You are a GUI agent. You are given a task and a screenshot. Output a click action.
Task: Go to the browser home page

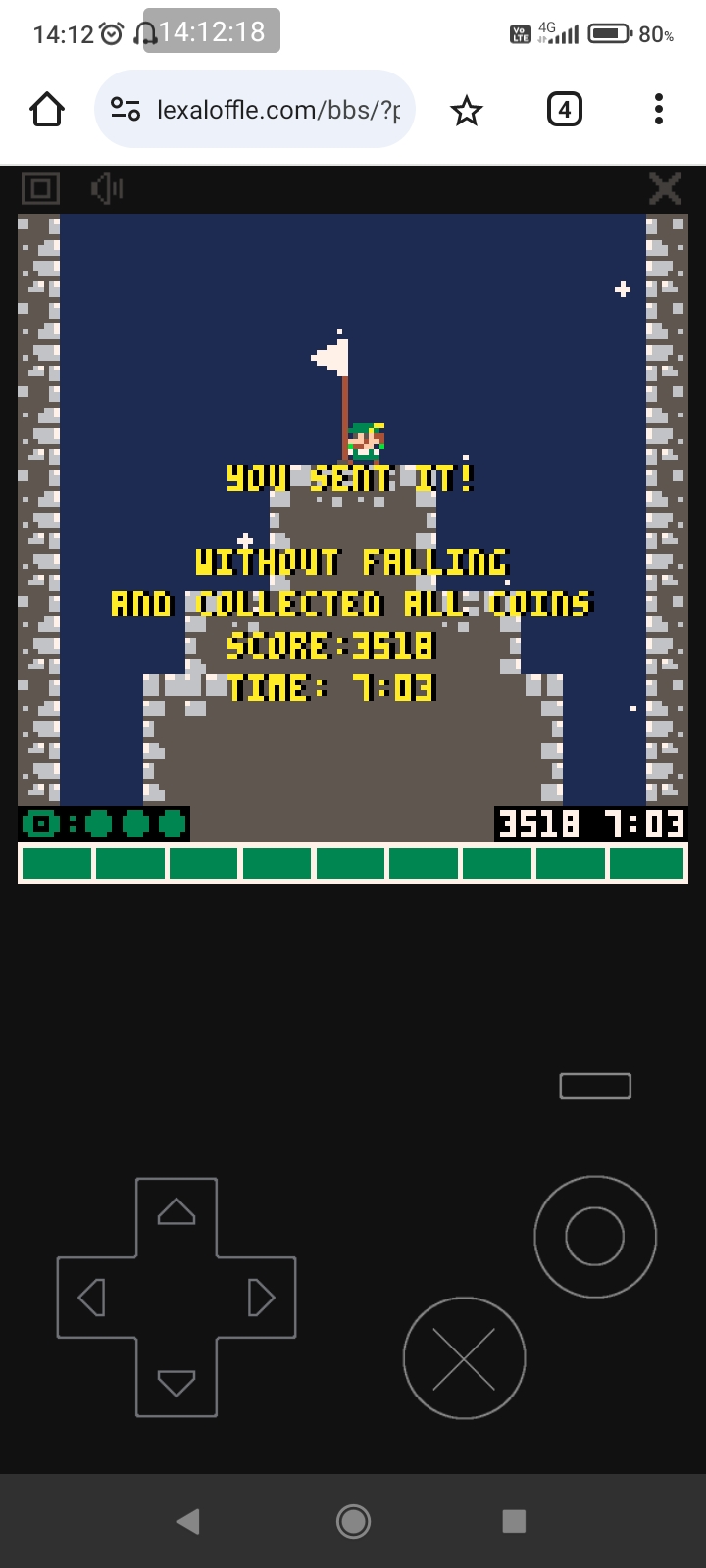pos(46,110)
